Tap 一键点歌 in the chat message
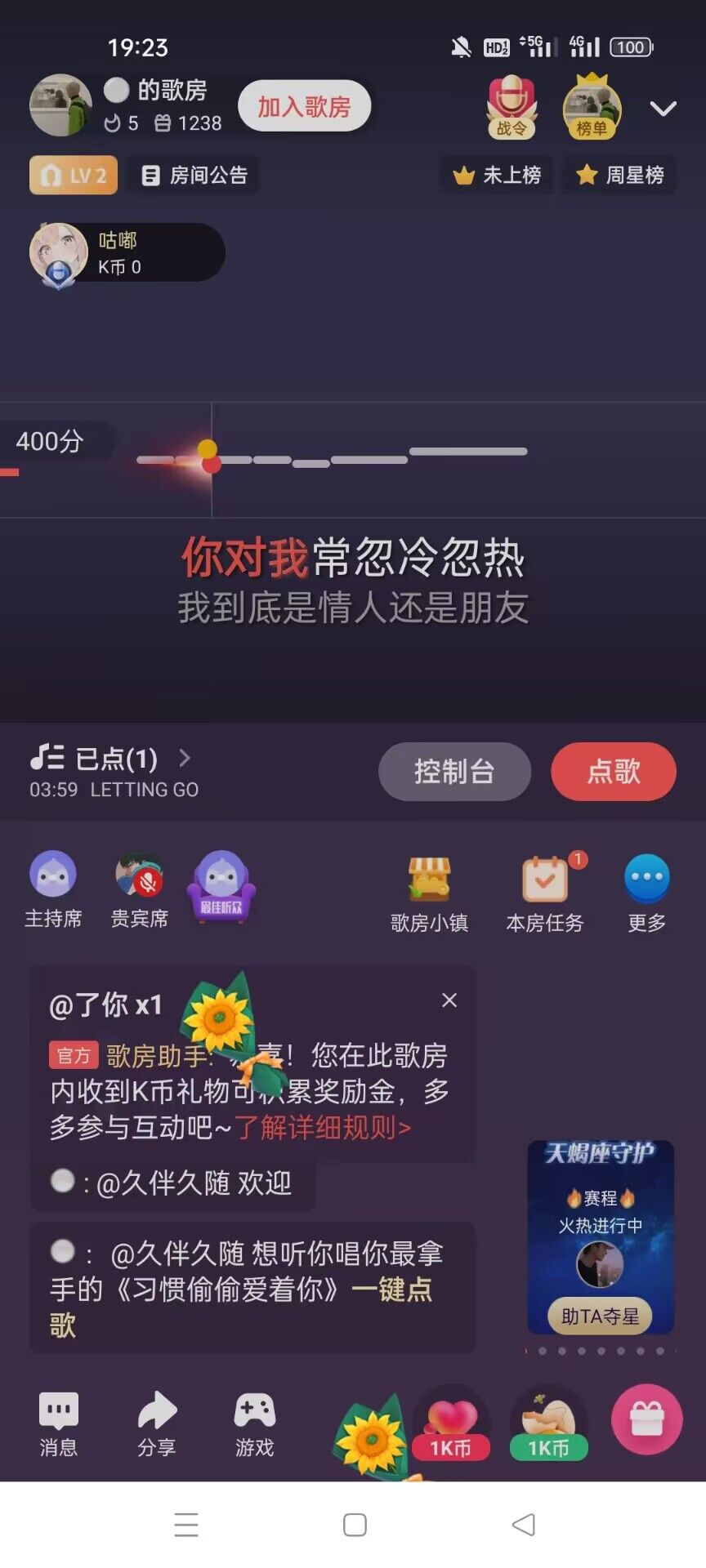This screenshot has width=706, height=1568. pos(391,1290)
